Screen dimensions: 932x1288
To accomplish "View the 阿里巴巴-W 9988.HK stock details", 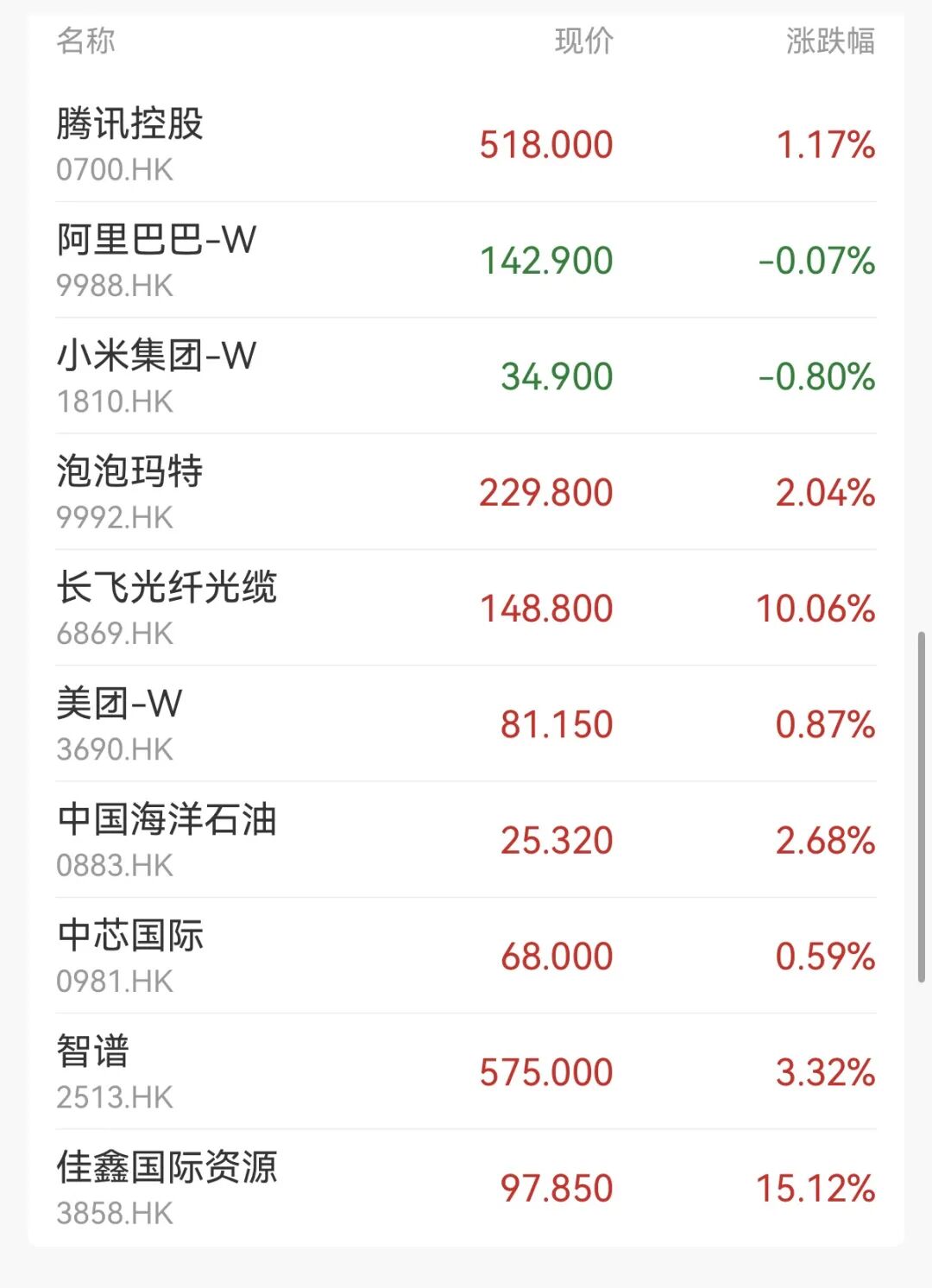I will (466, 260).
